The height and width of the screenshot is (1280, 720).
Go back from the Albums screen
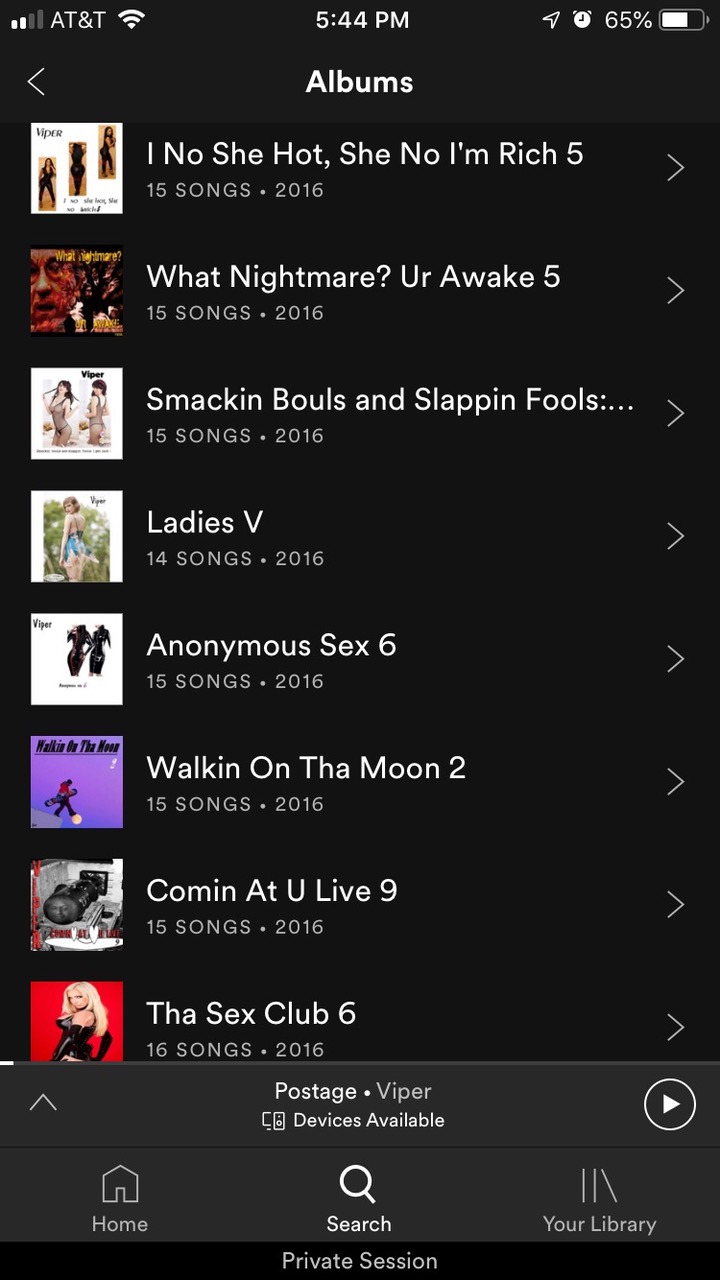(37, 82)
